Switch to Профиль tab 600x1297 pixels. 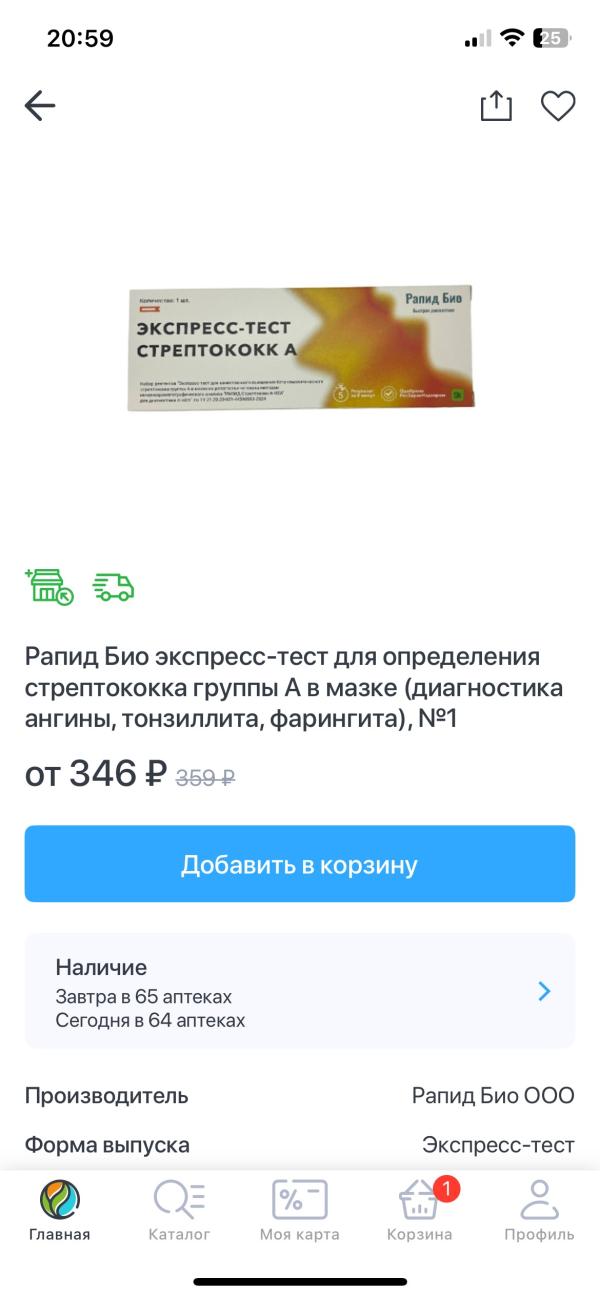click(x=540, y=1210)
